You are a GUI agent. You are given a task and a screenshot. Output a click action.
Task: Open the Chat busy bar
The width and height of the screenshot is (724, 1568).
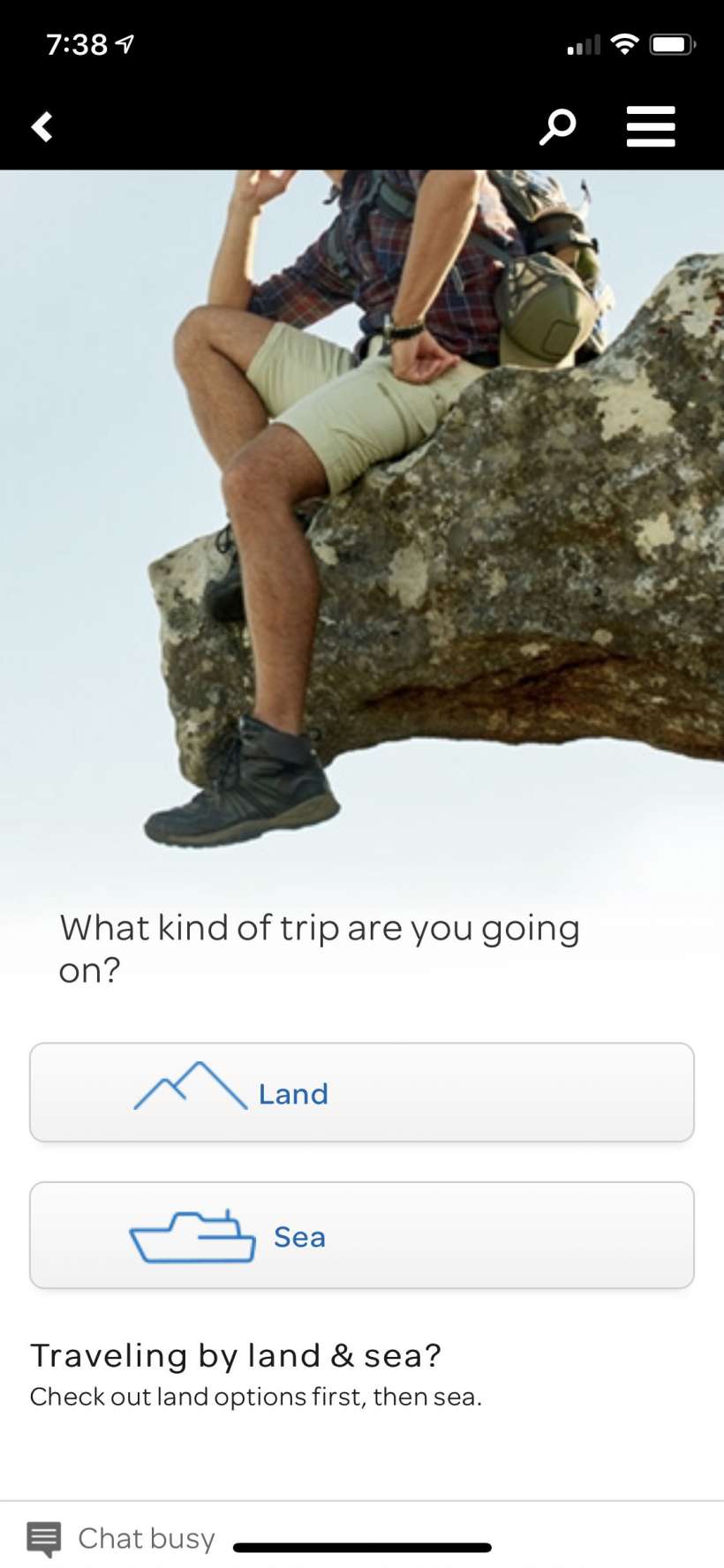[x=124, y=1538]
